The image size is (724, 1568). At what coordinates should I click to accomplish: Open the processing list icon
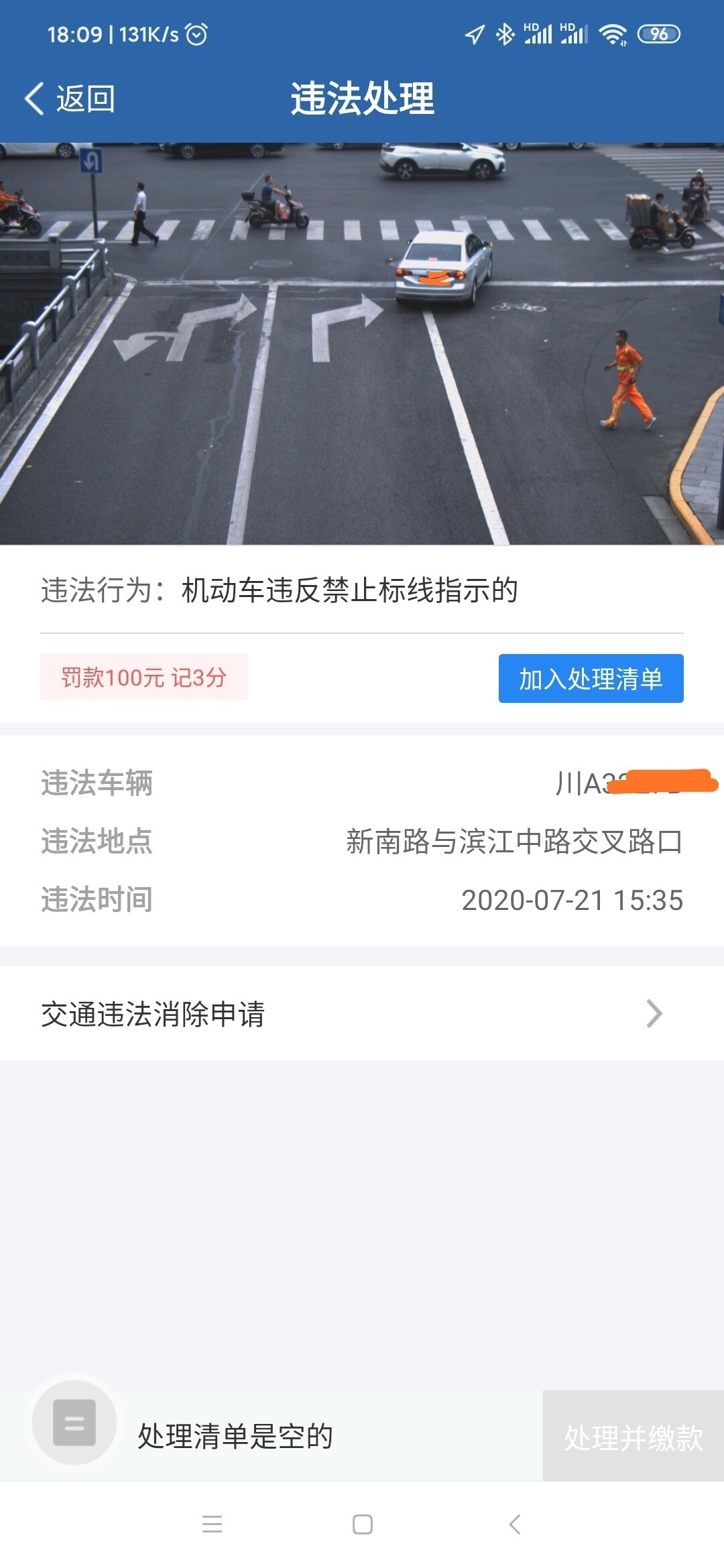[74, 1422]
